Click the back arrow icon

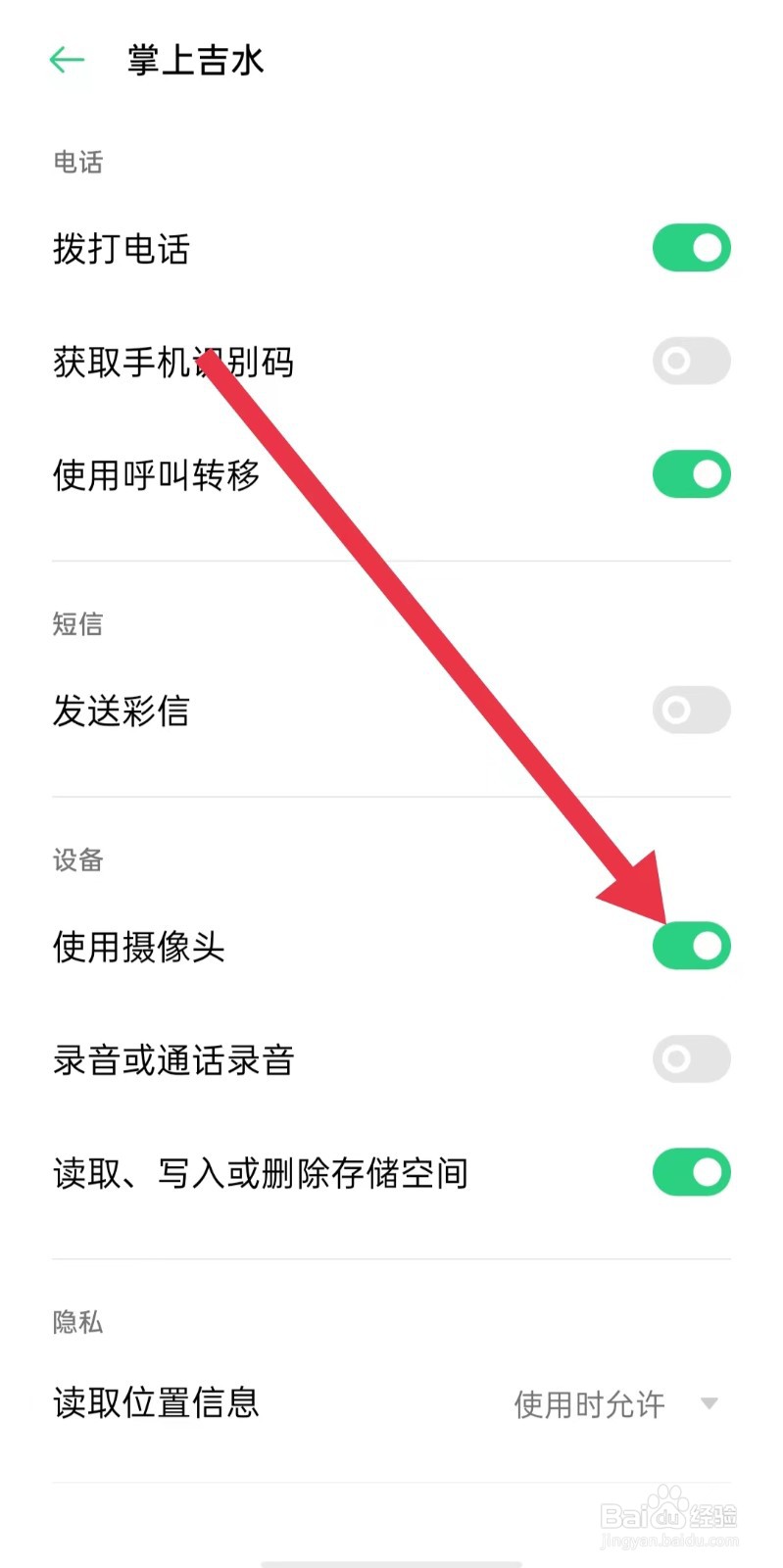pos(65,60)
